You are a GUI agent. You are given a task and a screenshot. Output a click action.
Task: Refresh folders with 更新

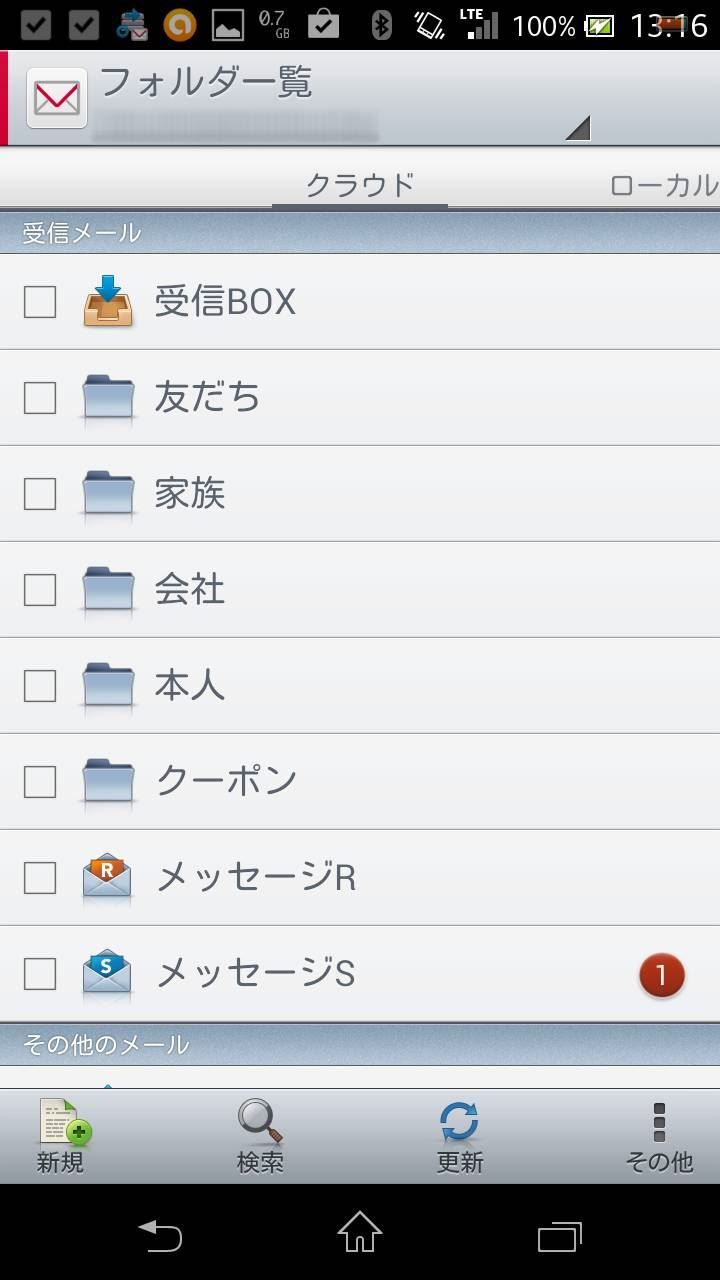pos(460,1136)
